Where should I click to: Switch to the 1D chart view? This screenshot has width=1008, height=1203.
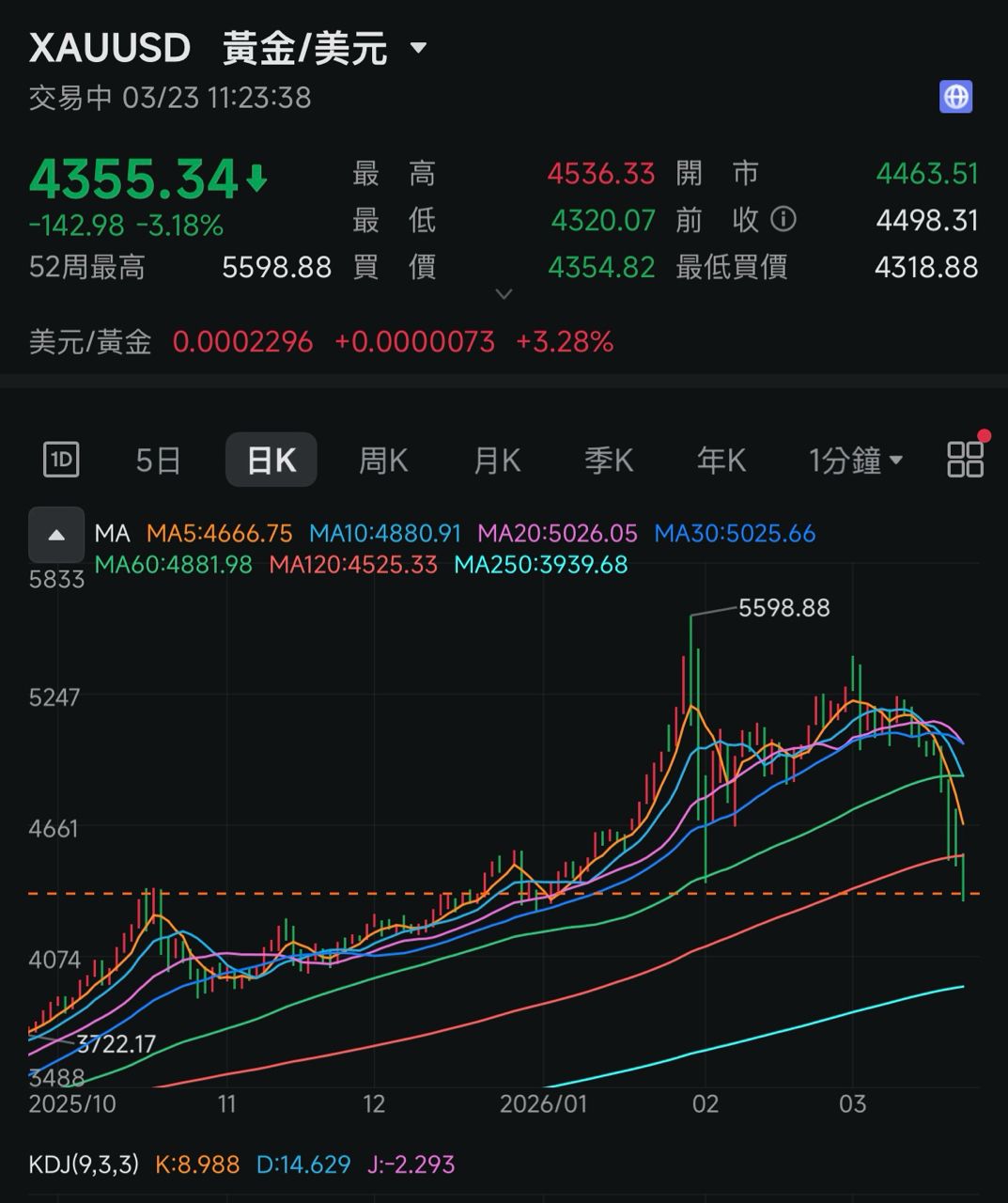pyautogui.click(x=61, y=460)
